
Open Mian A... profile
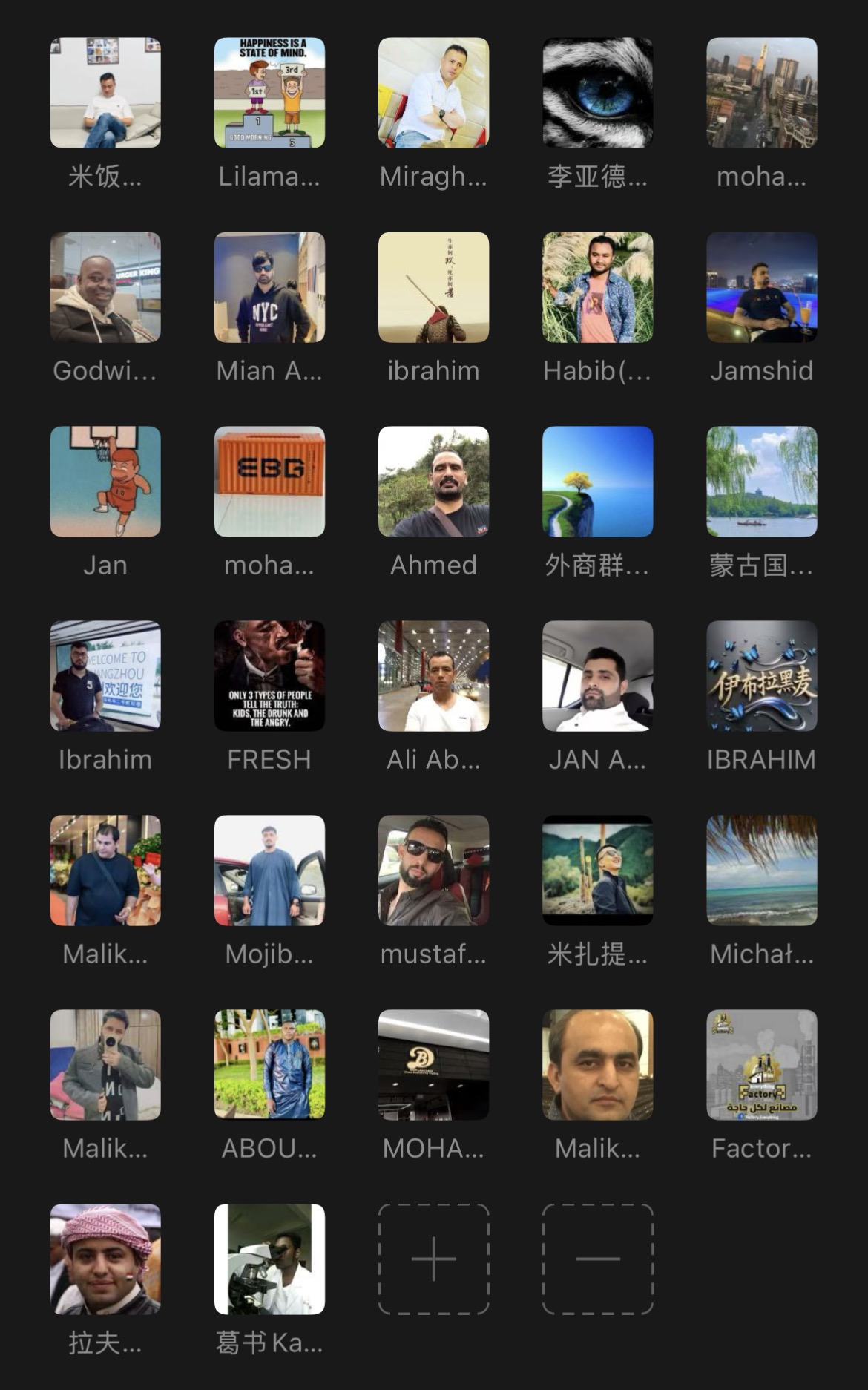pyautogui.click(x=269, y=287)
